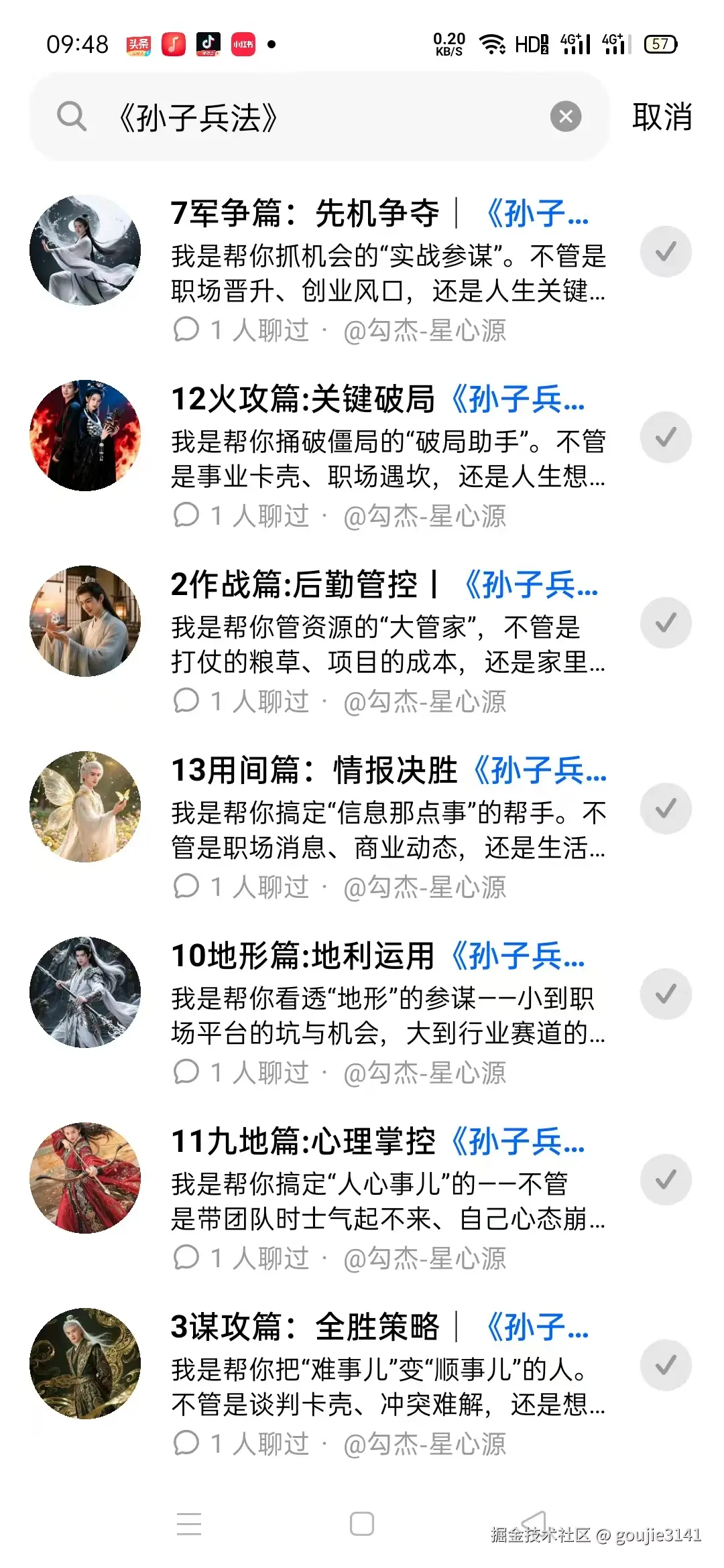This screenshot has height=1568, width=724.
Task: Tap the avatar thumbnail of 2作战篇 result
Action: click(84, 622)
